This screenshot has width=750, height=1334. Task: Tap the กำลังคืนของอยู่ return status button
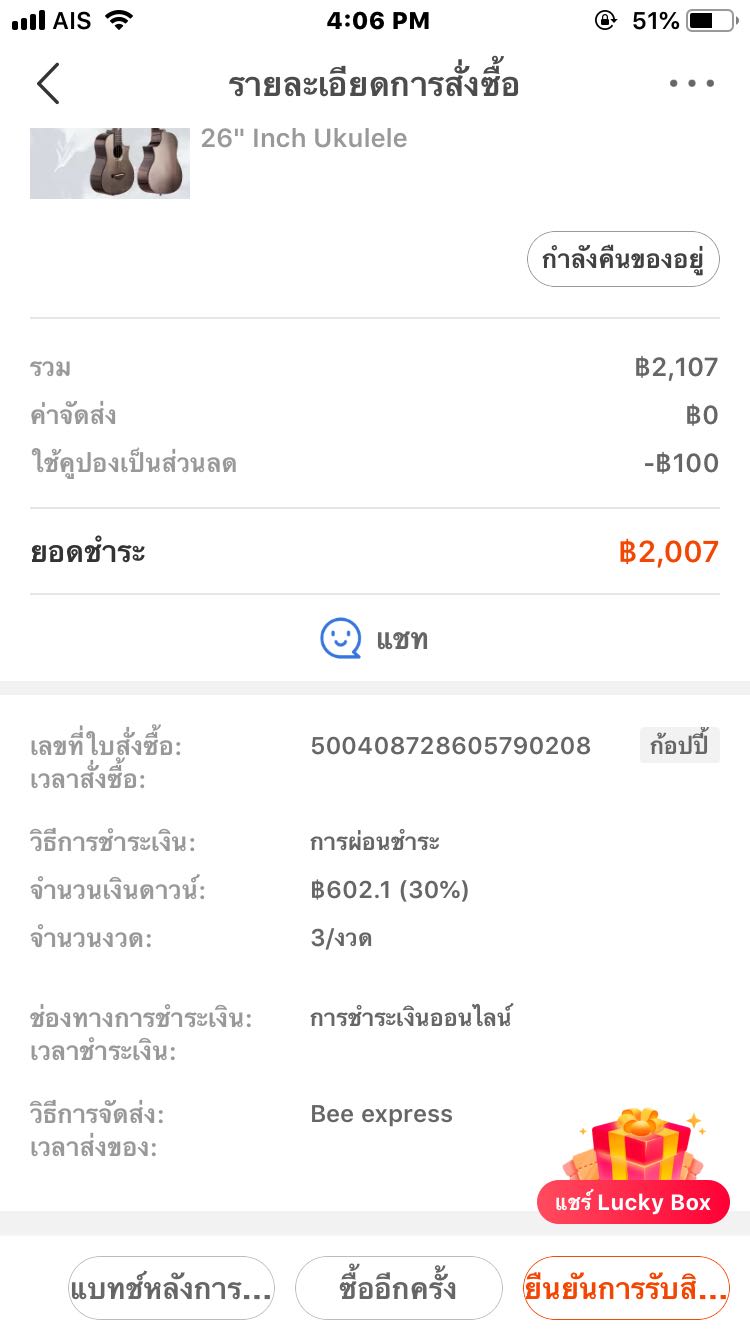[x=623, y=260]
